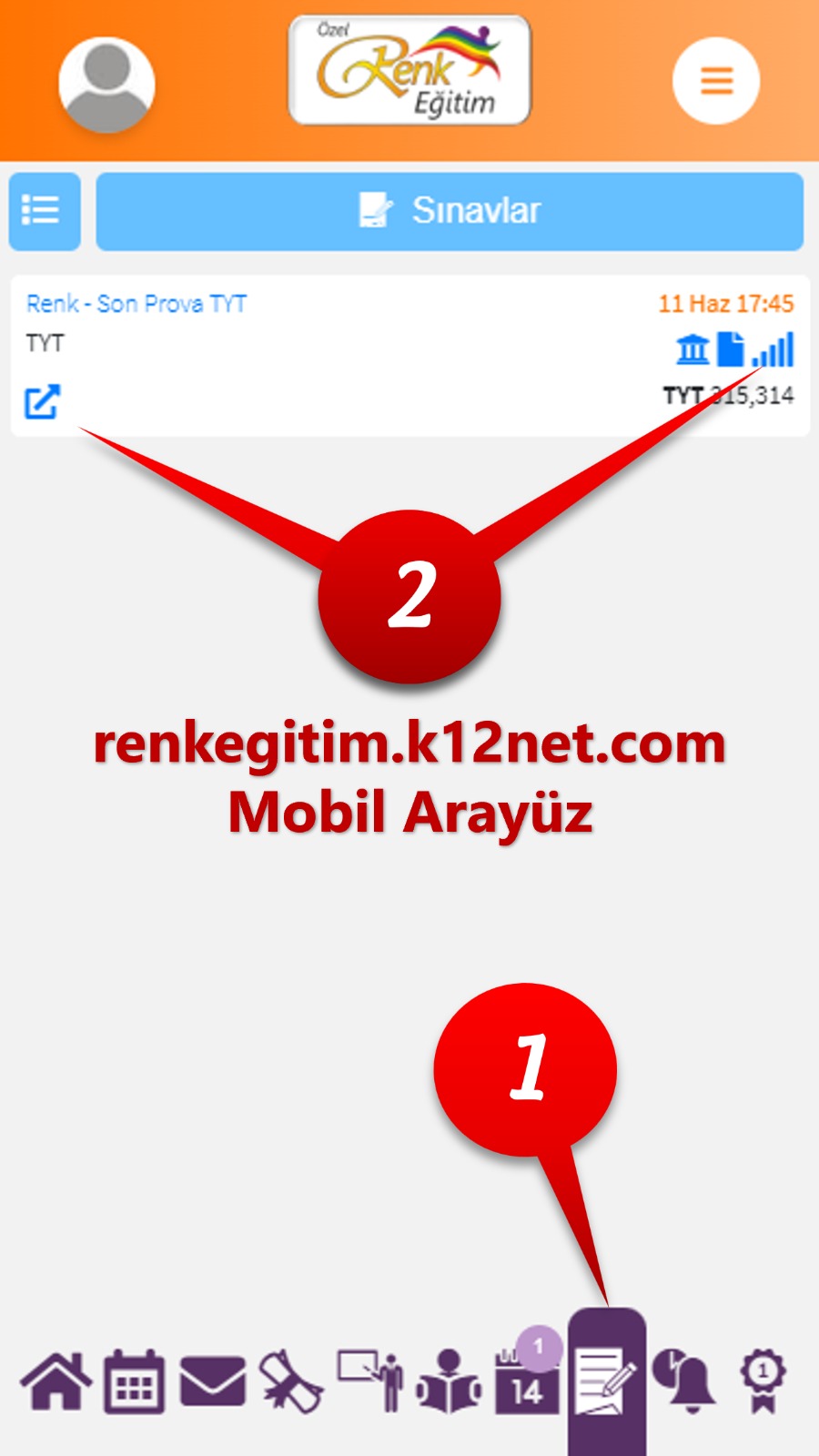
Task: View the exam statistics bars icon
Action: click(773, 349)
